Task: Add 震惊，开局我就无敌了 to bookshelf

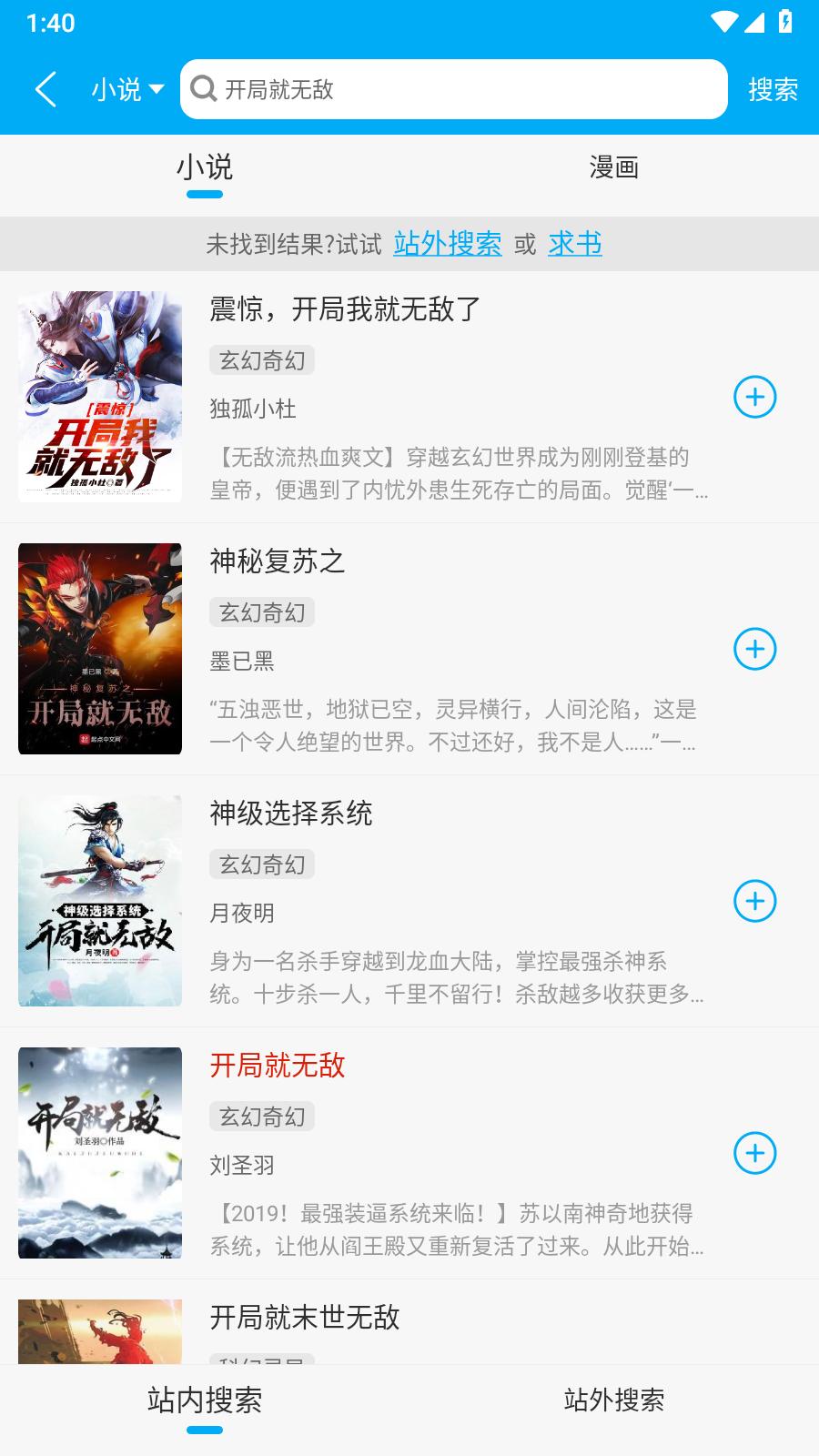Action: pos(754,397)
